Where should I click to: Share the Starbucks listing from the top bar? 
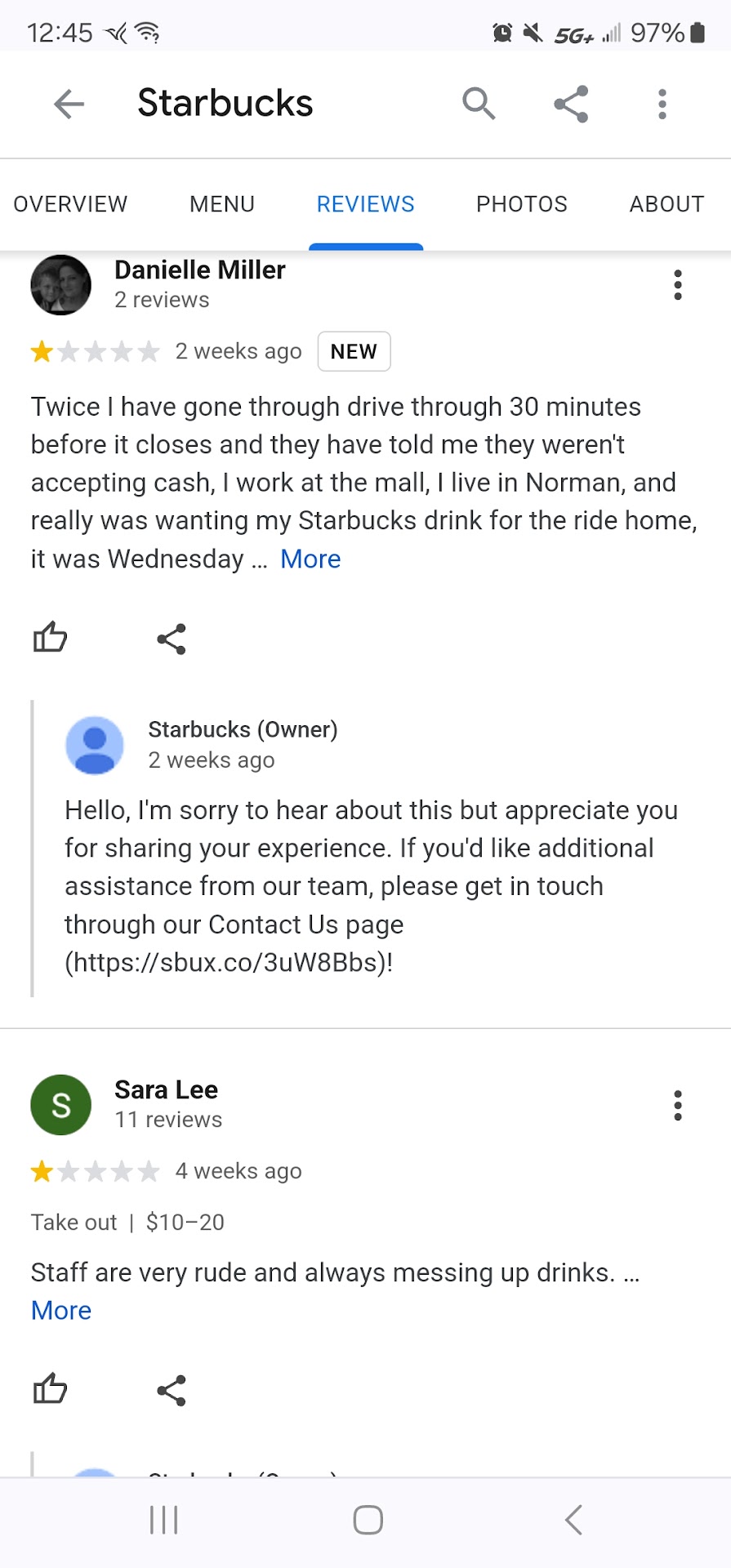coord(571,104)
